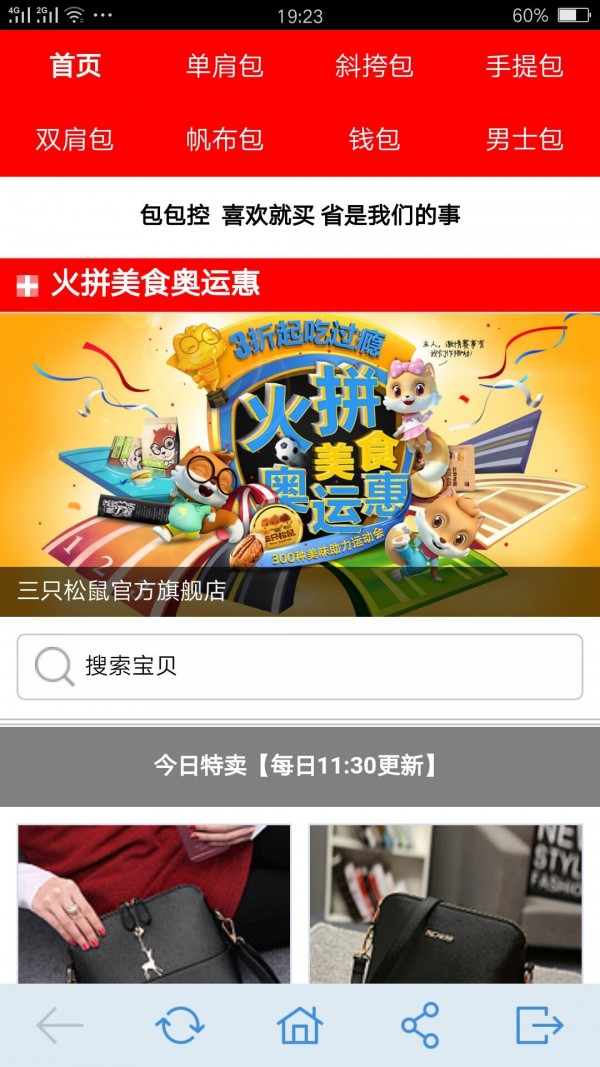The height and width of the screenshot is (1067, 600).
Task: Select the 钱包 category
Action: pyautogui.click(x=374, y=139)
